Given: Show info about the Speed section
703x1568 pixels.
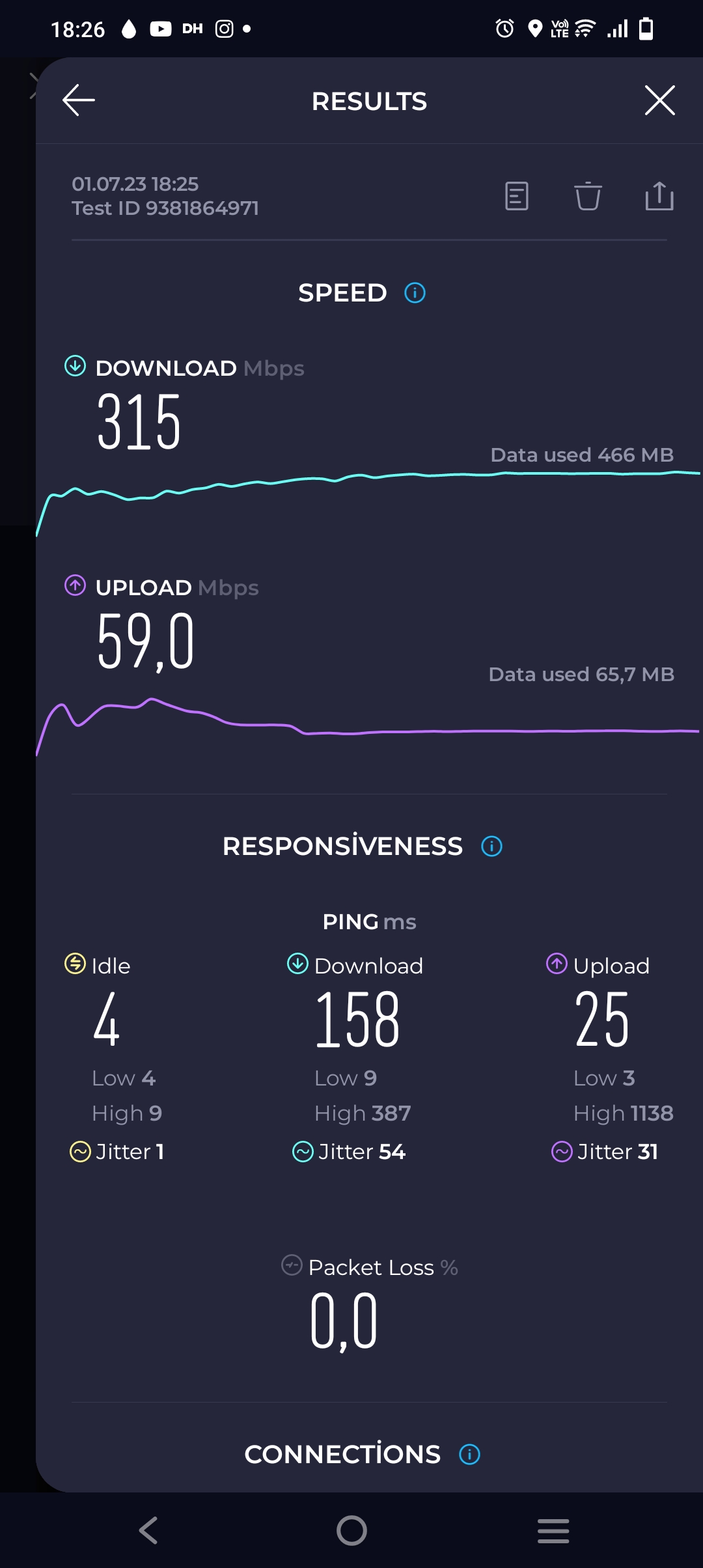Looking at the screenshot, I should tap(415, 293).
